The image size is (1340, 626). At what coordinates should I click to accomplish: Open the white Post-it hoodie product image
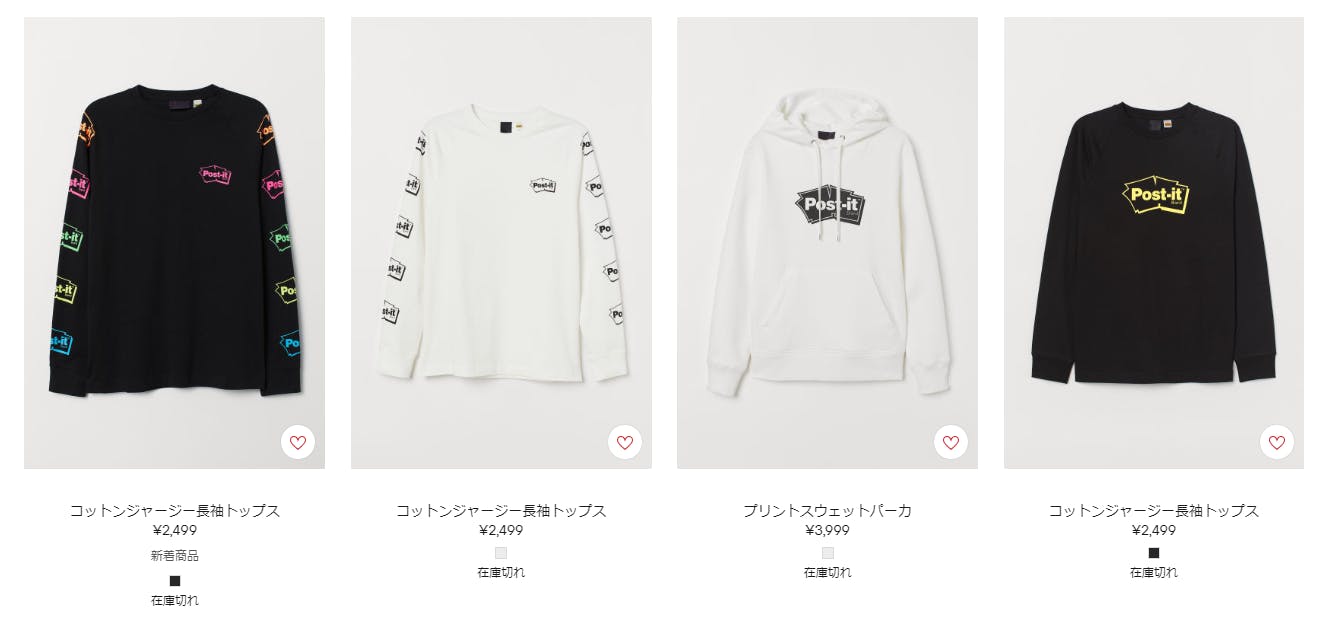827,242
